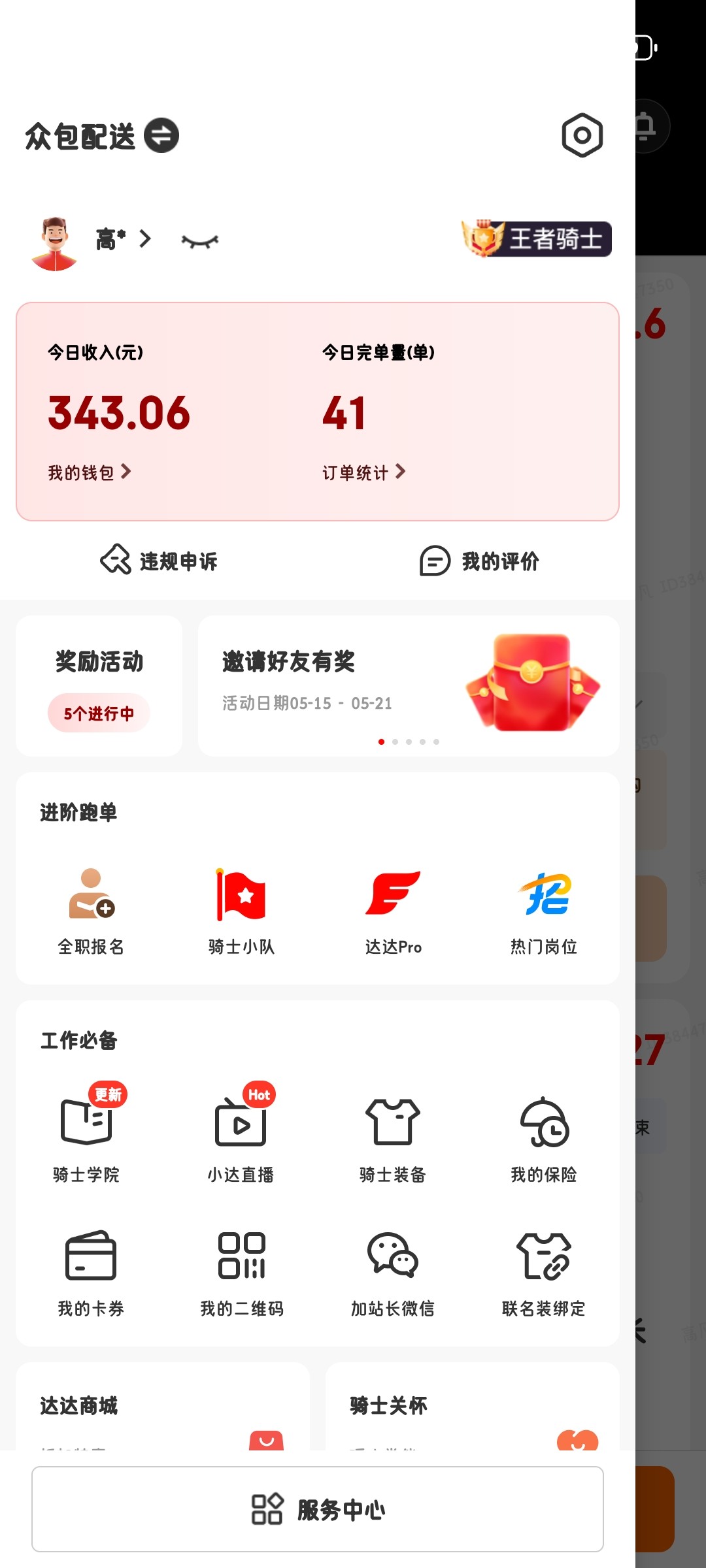Toggle income visibility eye icon
Screen dimensions: 706x1568
point(200,242)
